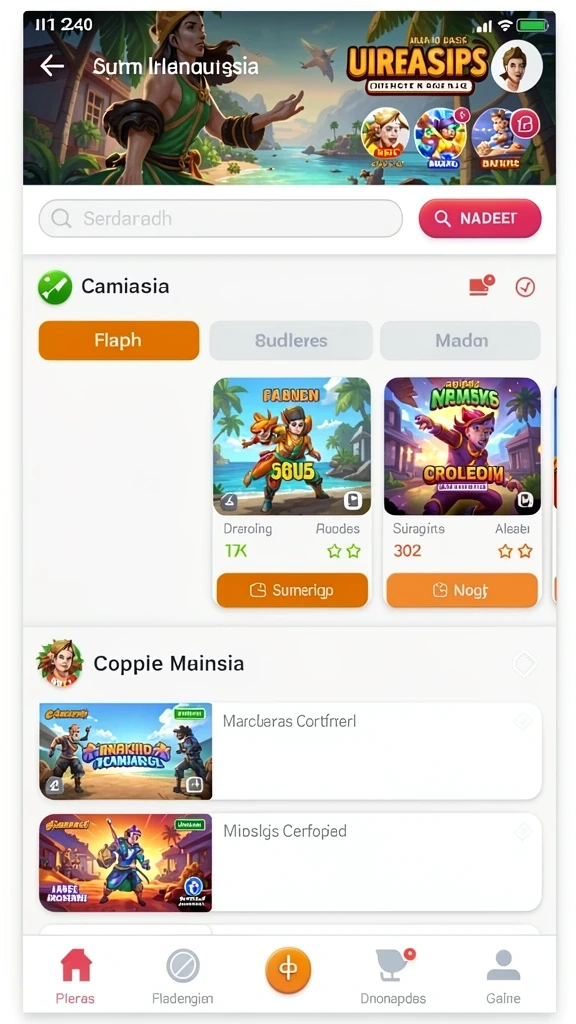Tap the Nogt button
This screenshot has height=1024, width=576.
pos(462,590)
